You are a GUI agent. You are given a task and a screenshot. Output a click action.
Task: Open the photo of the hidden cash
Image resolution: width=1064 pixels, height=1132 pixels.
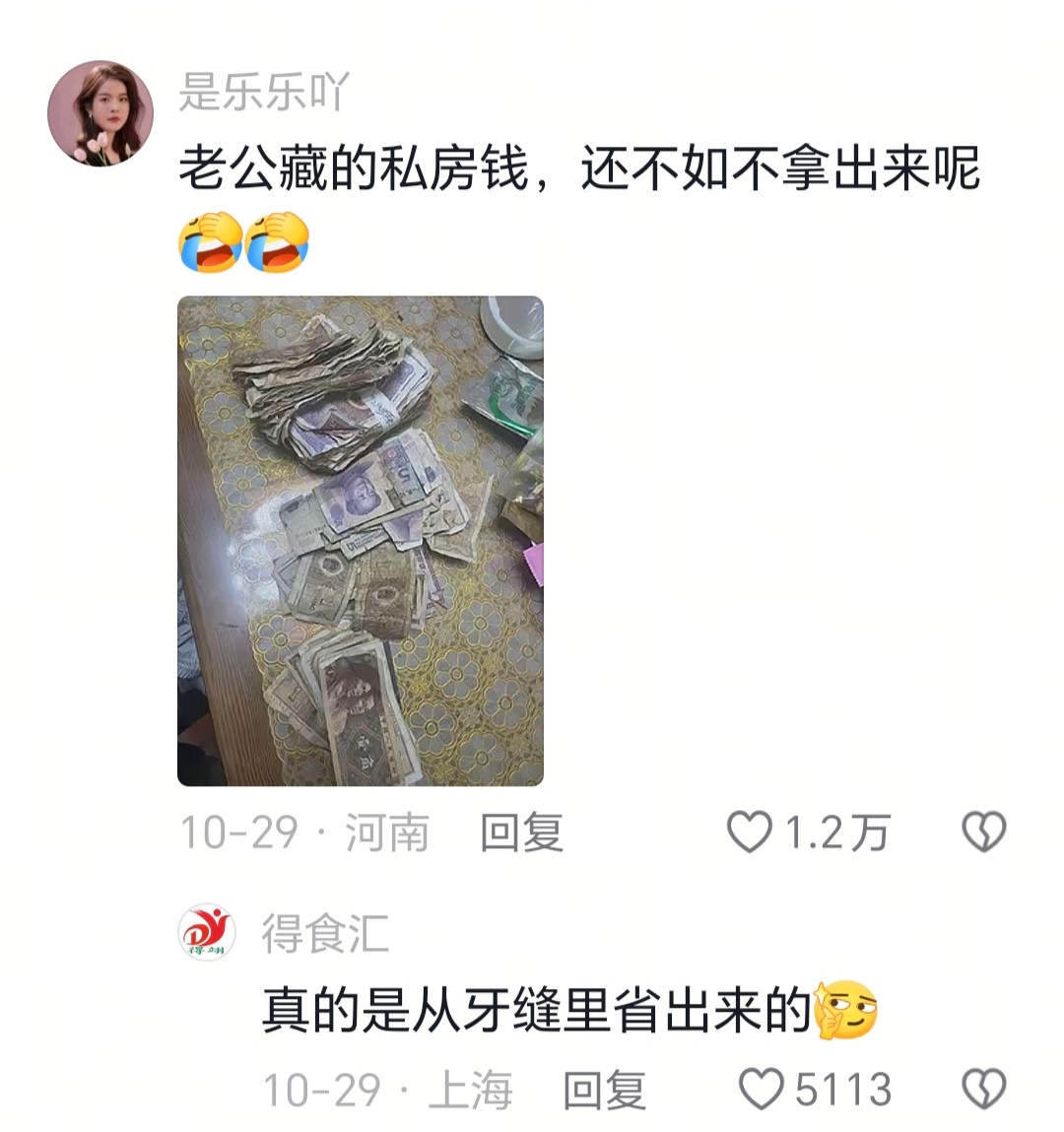pos(360,540)
